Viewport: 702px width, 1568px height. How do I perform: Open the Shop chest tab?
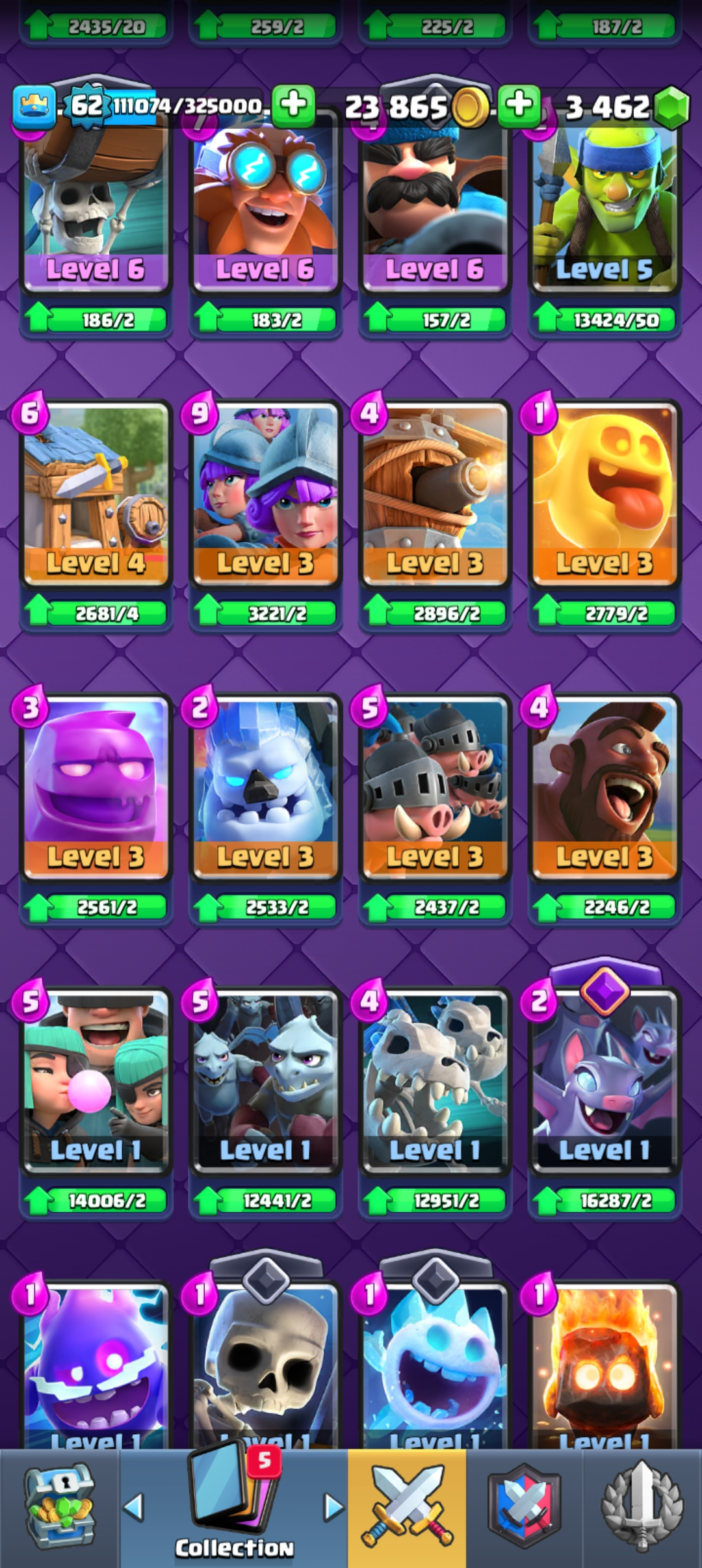(59, 1508)
